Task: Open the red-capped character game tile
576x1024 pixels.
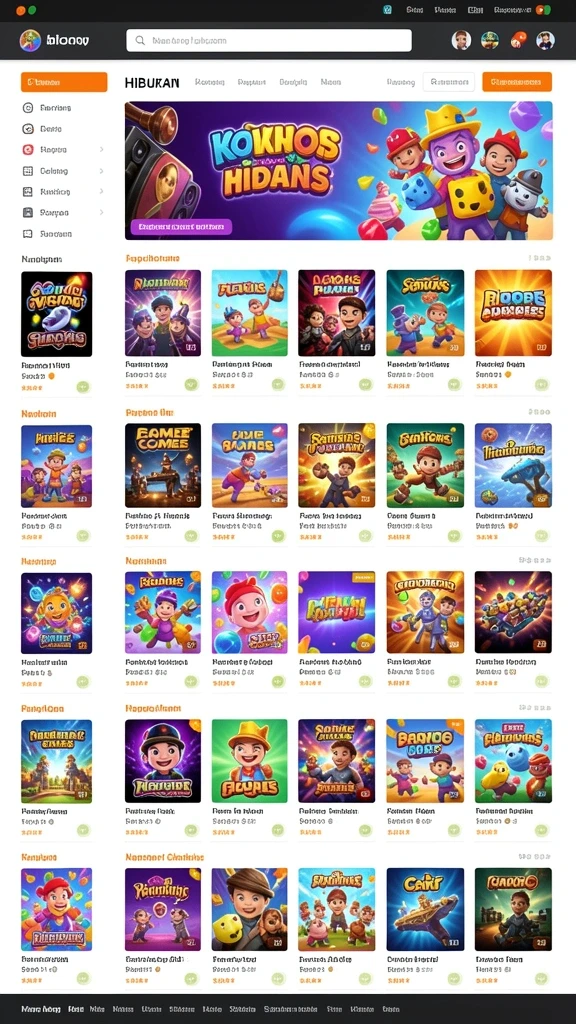Action: coord(249,612)
